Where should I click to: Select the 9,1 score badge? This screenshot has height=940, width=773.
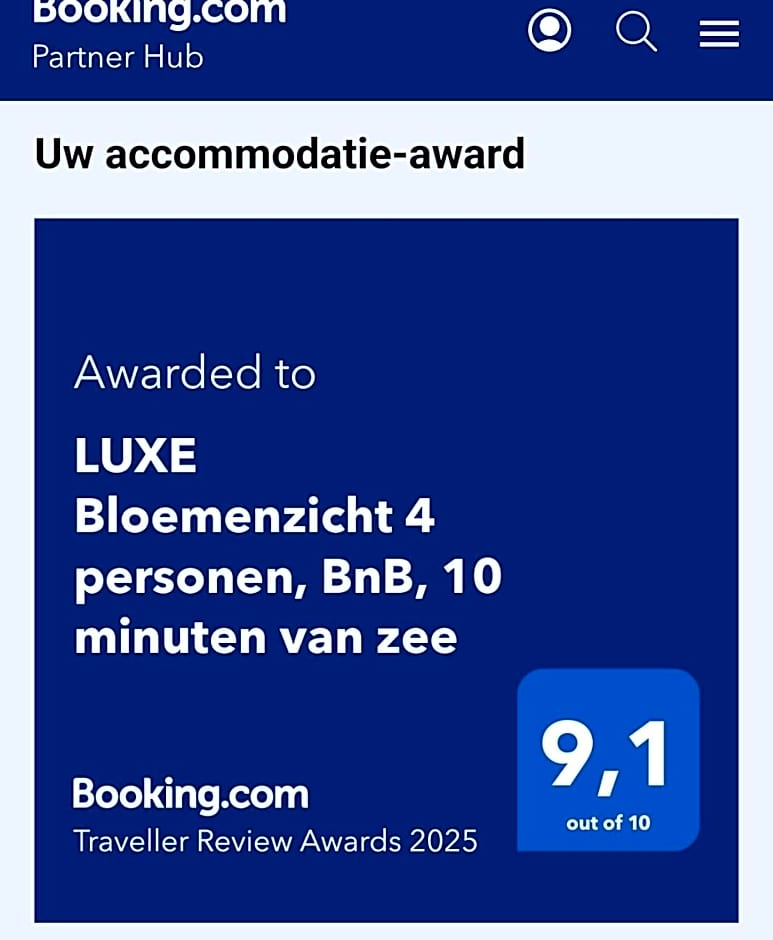(x=606, y=758)
